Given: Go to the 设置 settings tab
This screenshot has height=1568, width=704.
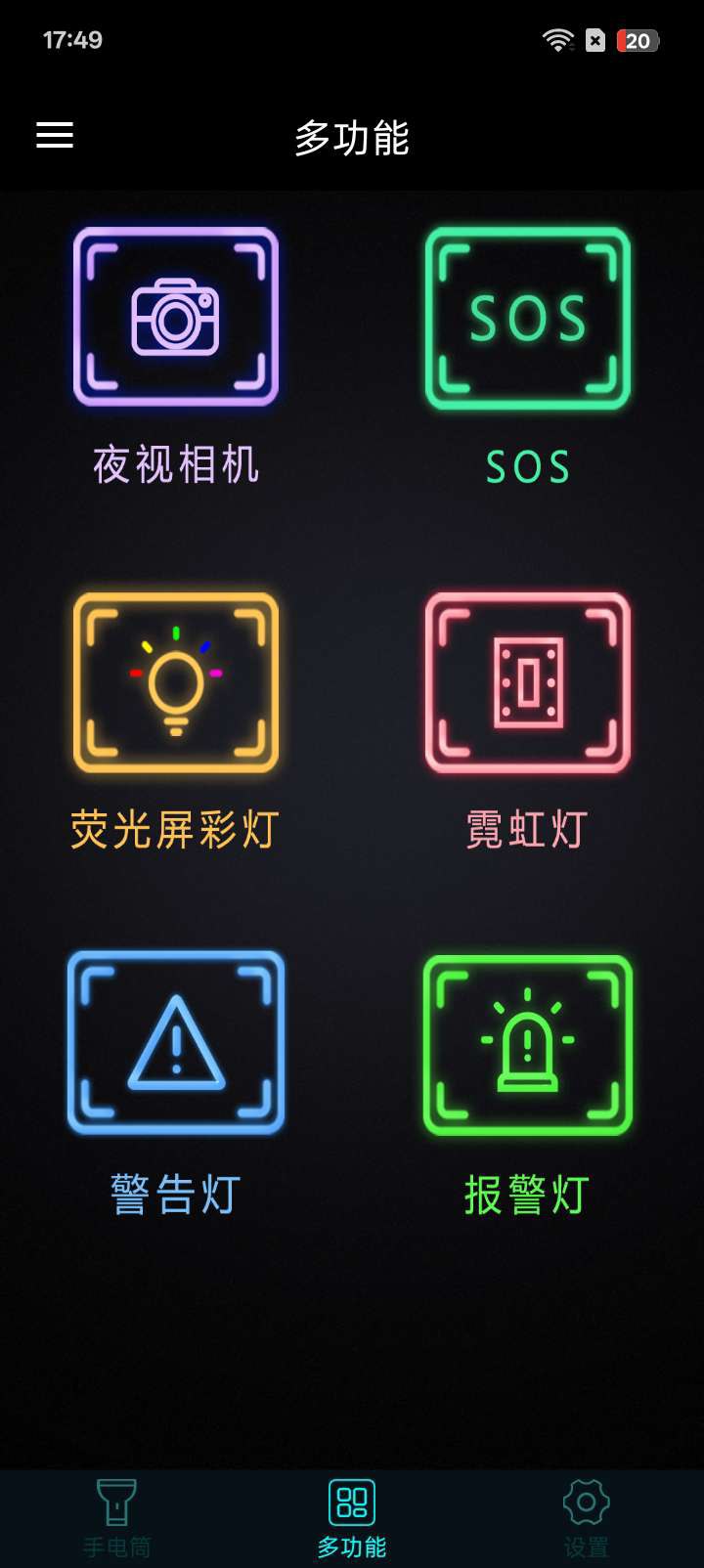Looking at the screenshot, I should point(587,1515).
